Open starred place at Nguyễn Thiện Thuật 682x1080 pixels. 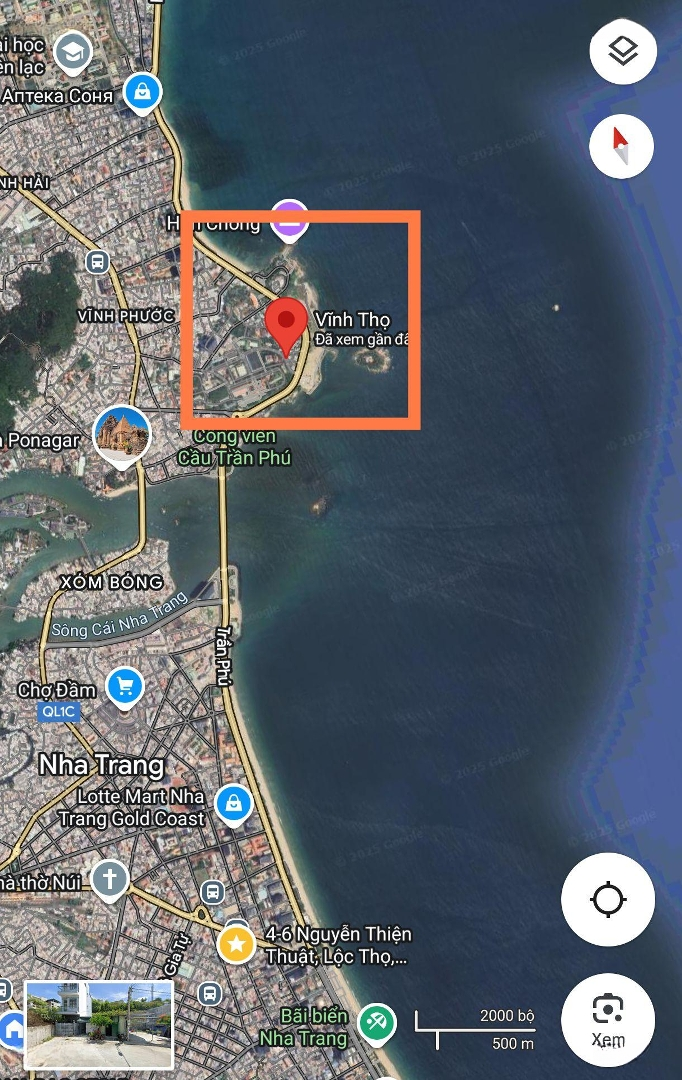pos(236,942)
